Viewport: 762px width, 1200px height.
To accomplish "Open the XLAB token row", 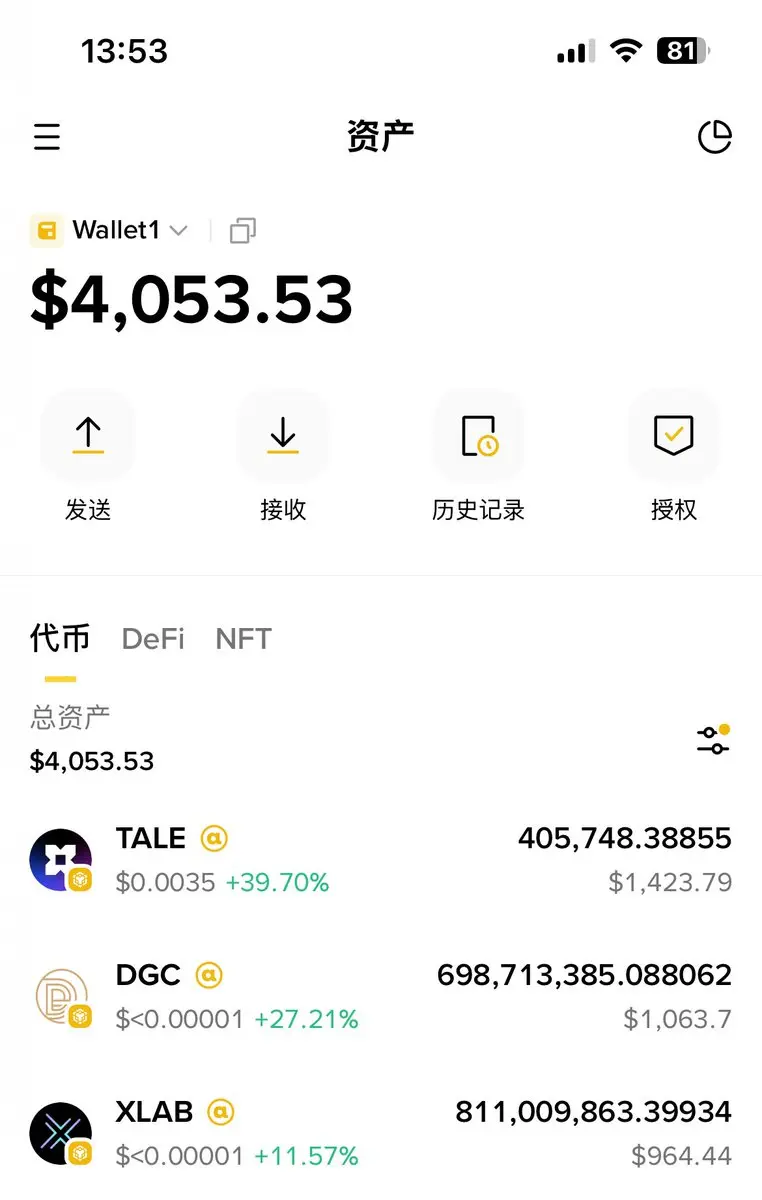I will tap(380, 1134).
